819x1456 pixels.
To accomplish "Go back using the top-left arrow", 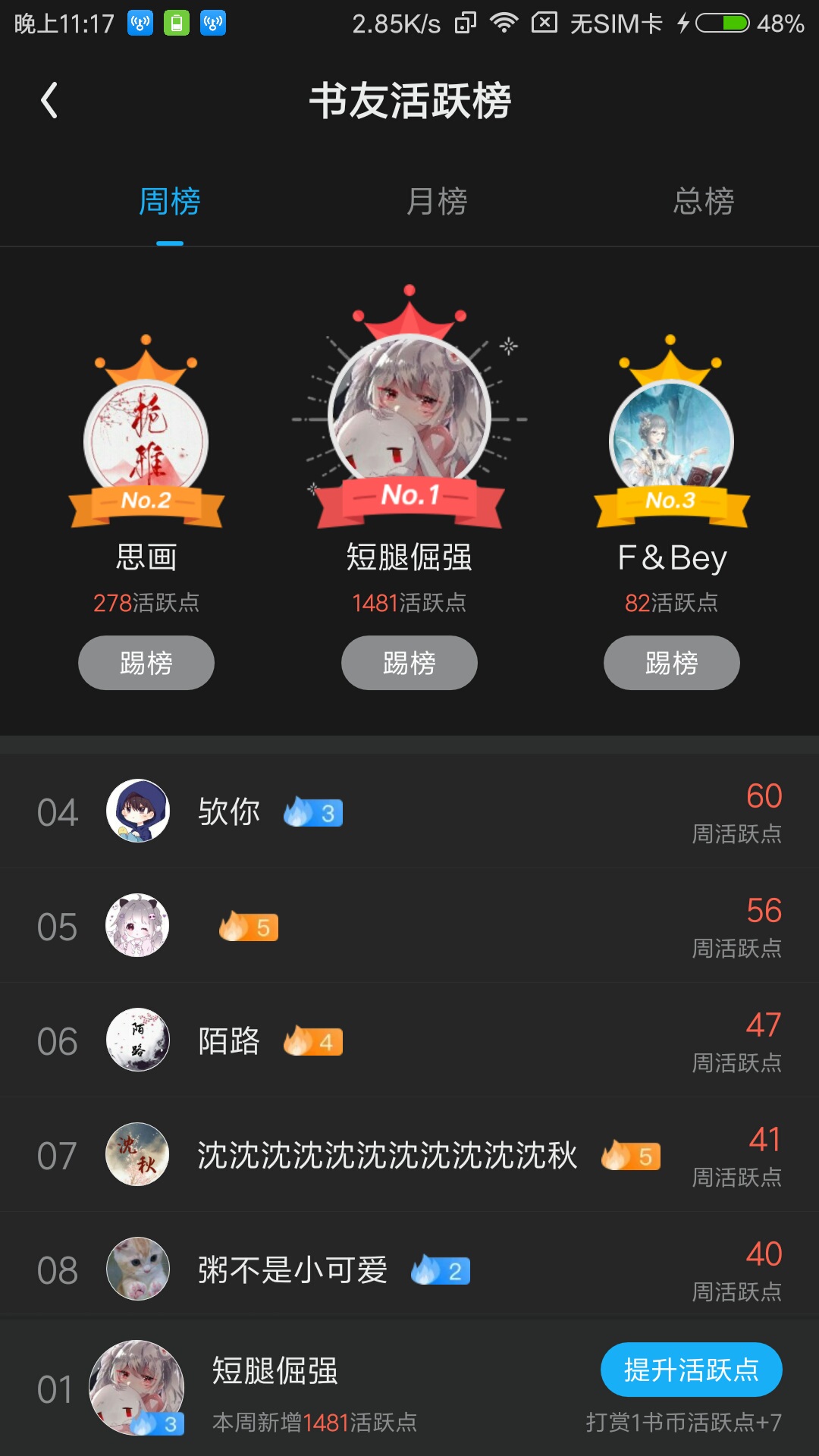I will click(x=49, y=100).
